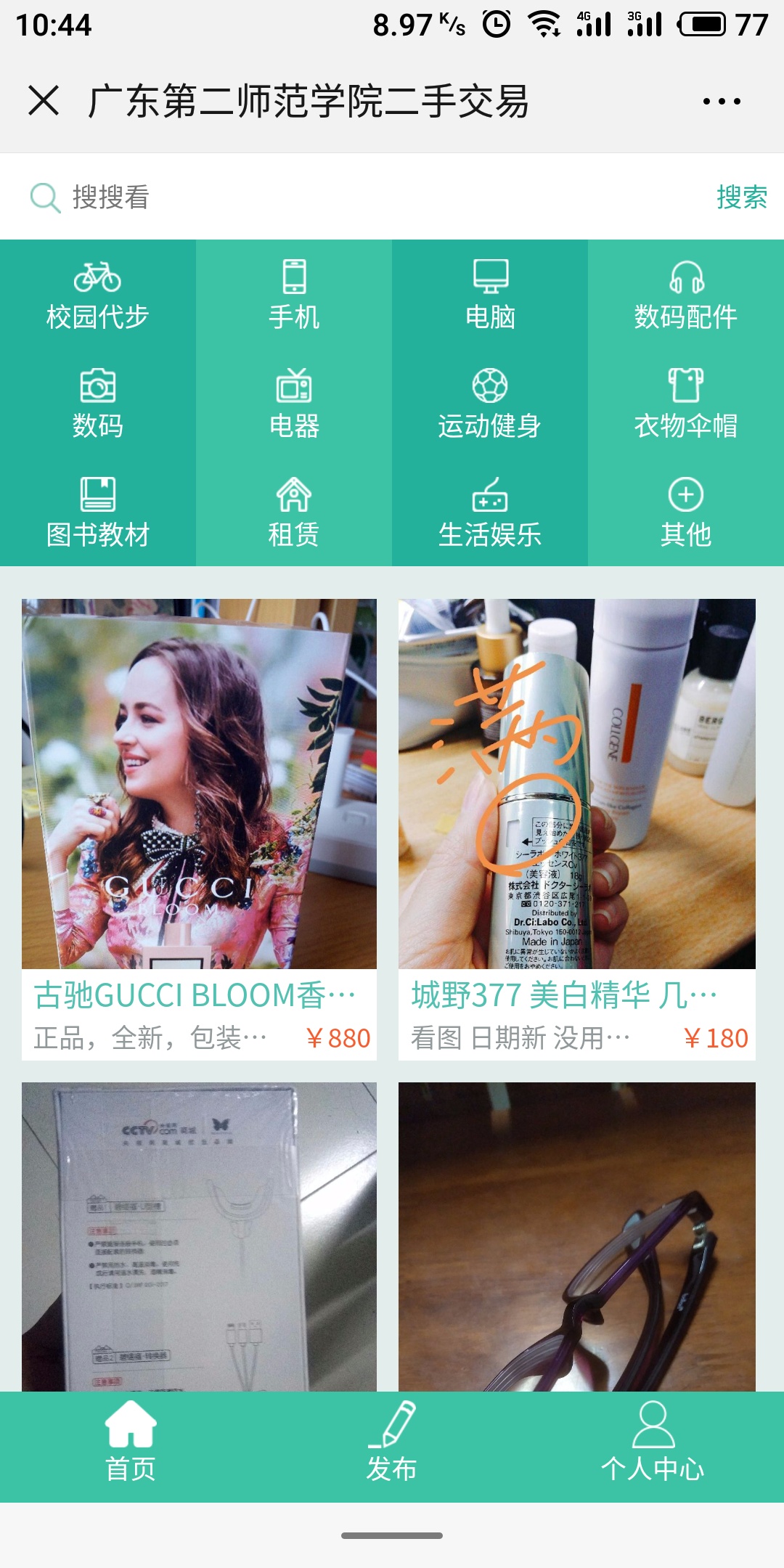The width and height of the screenshot is (784, 1568).
Task: Go to the 电器 category
Action: [294, 403]
